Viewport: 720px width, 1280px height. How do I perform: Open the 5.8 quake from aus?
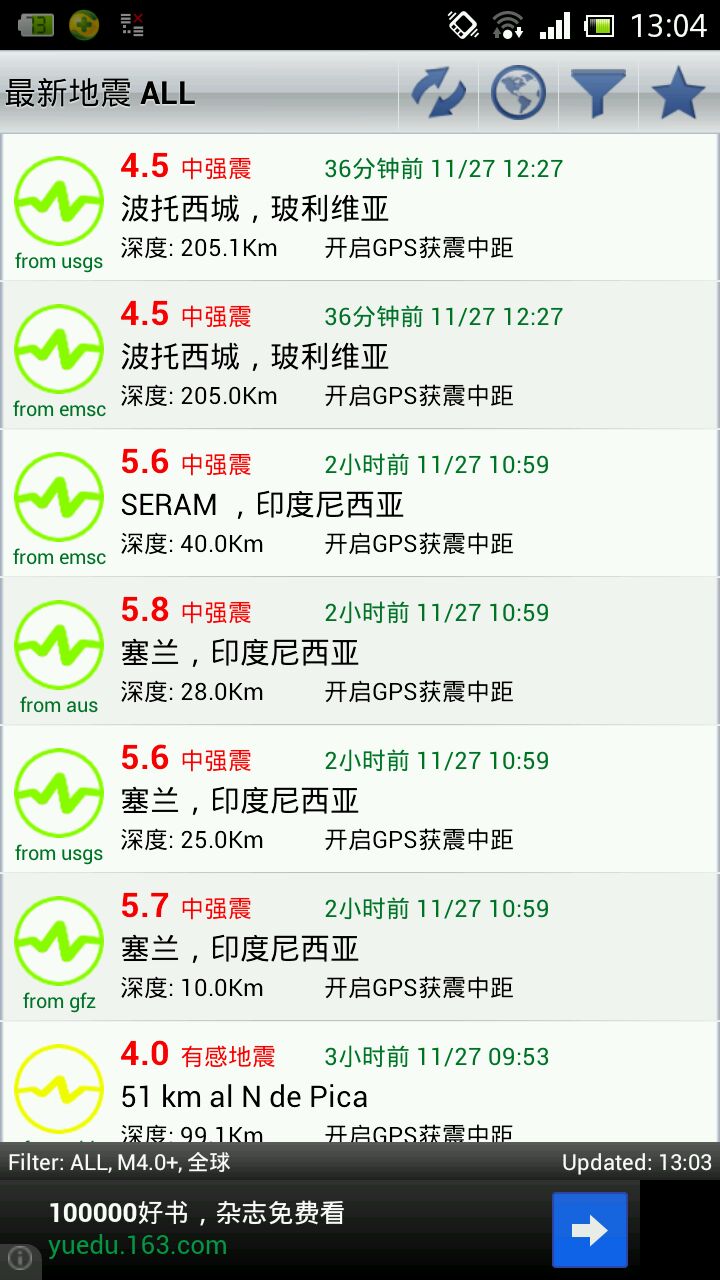(x=360, y=651)
